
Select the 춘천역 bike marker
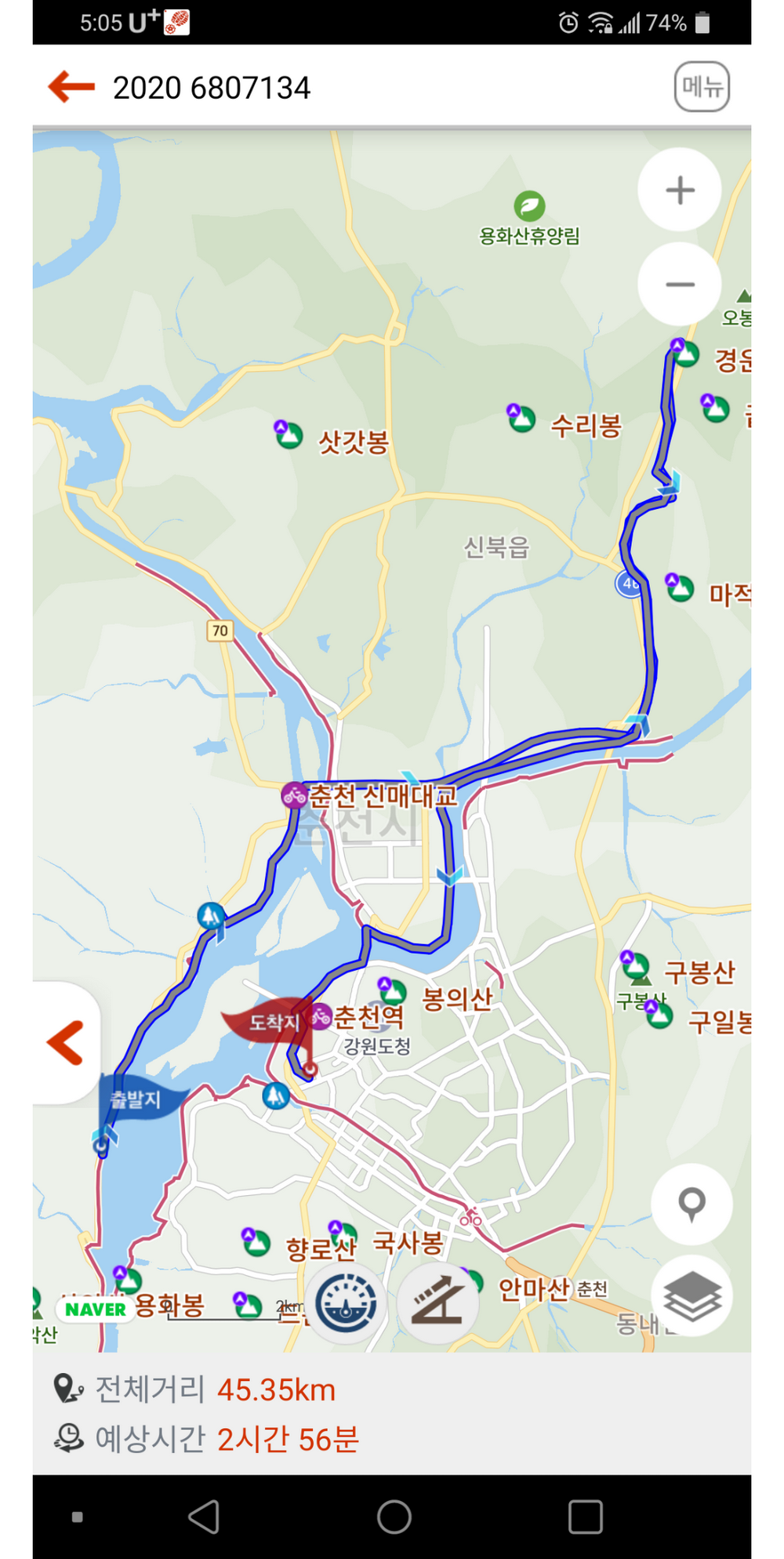point(321,1017)
